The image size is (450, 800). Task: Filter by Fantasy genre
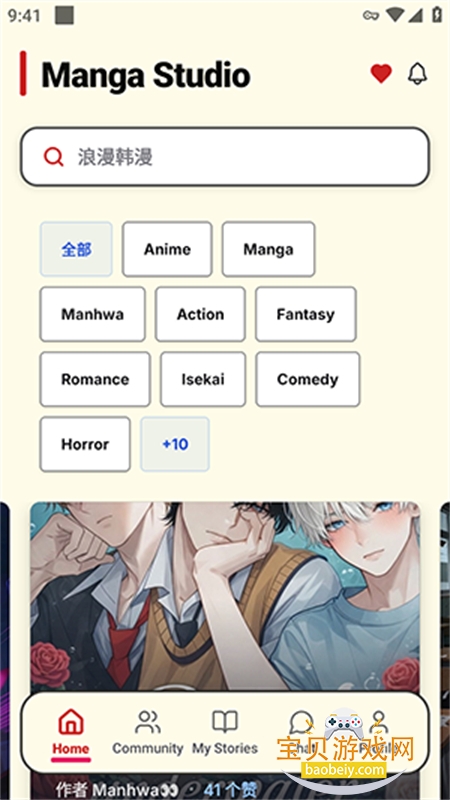tap(306, 314)
